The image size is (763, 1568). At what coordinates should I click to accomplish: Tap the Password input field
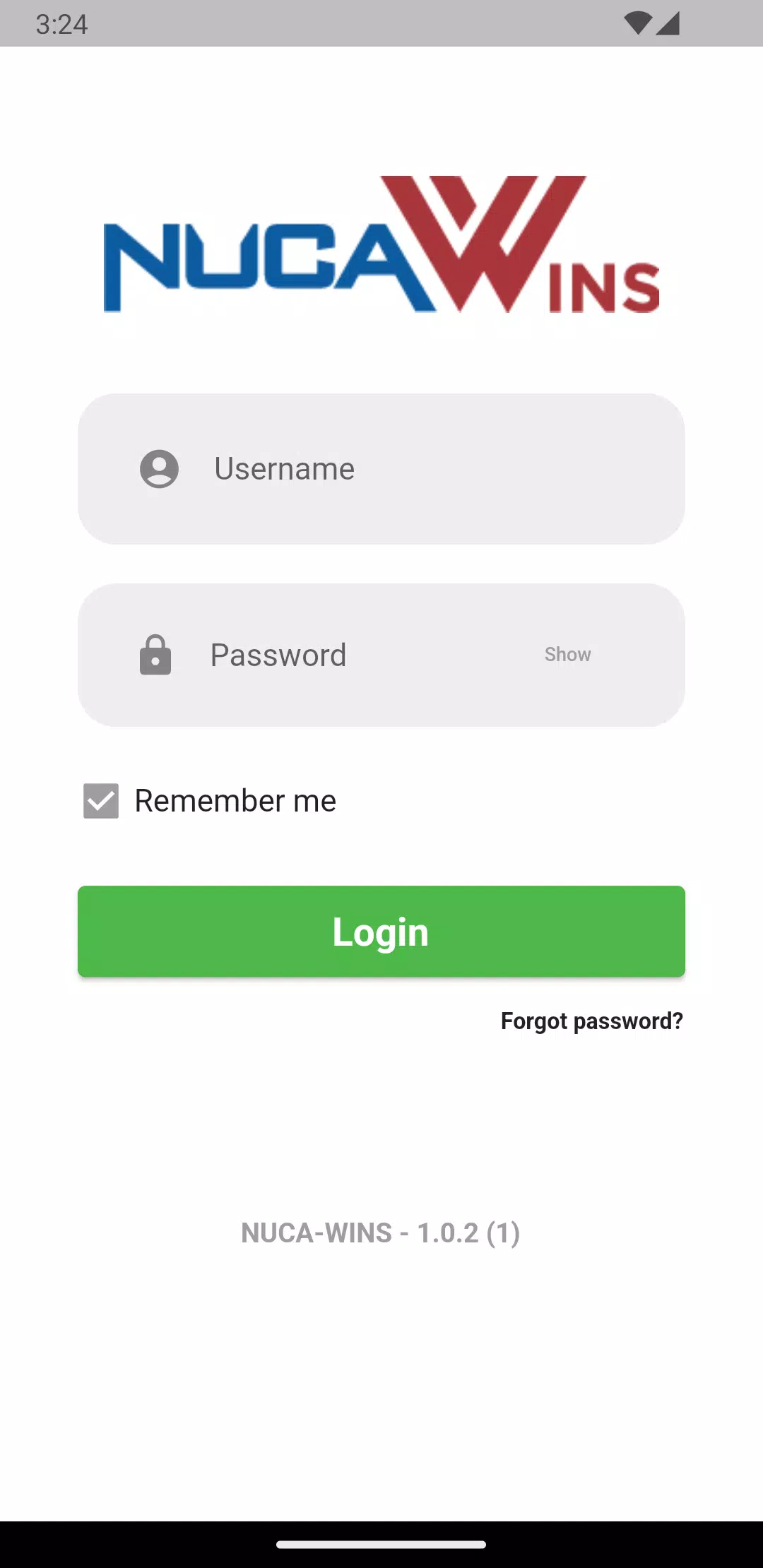click(353, 655)
